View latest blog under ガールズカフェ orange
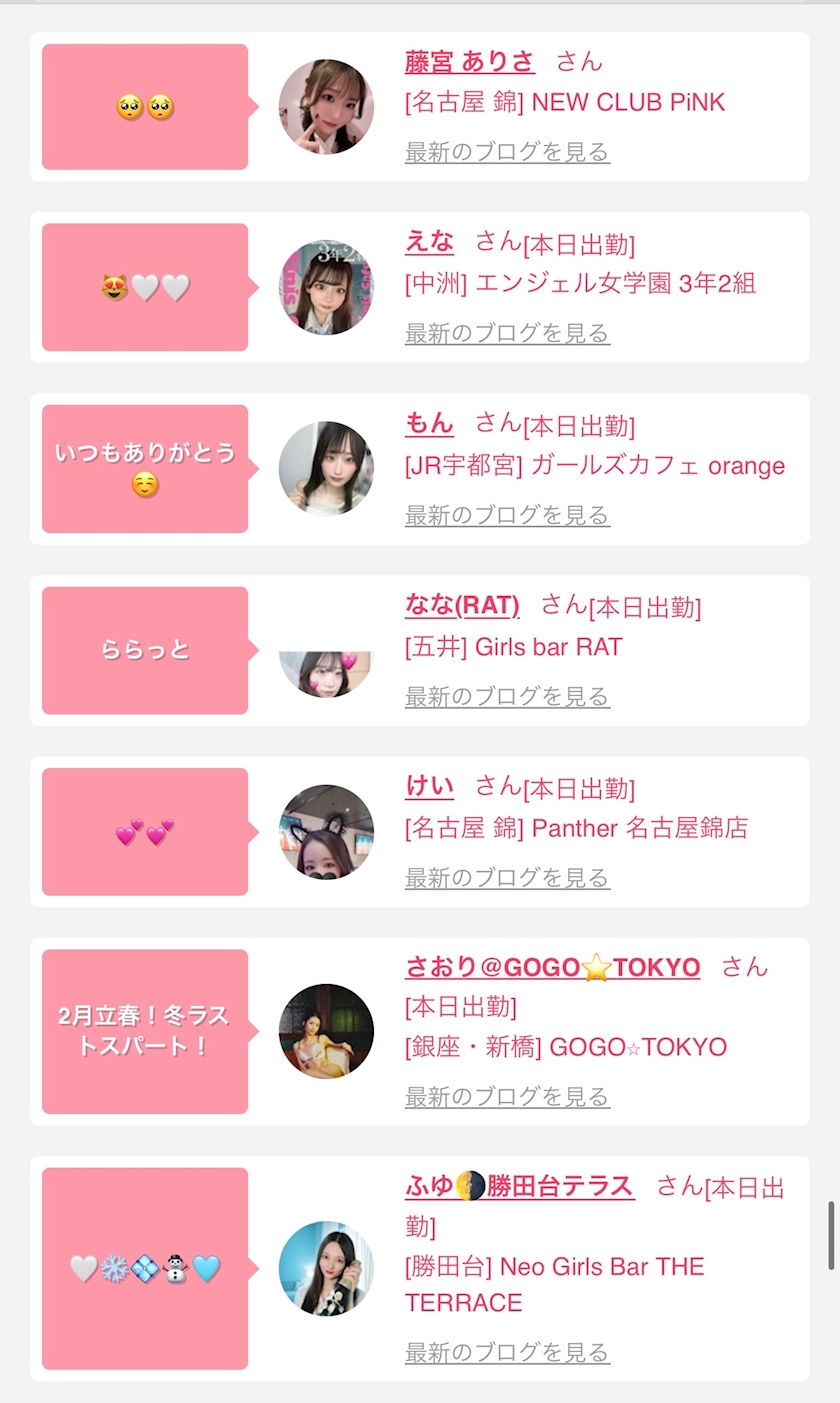Screen dimensions: 840x1403 (x=507, y=515)
